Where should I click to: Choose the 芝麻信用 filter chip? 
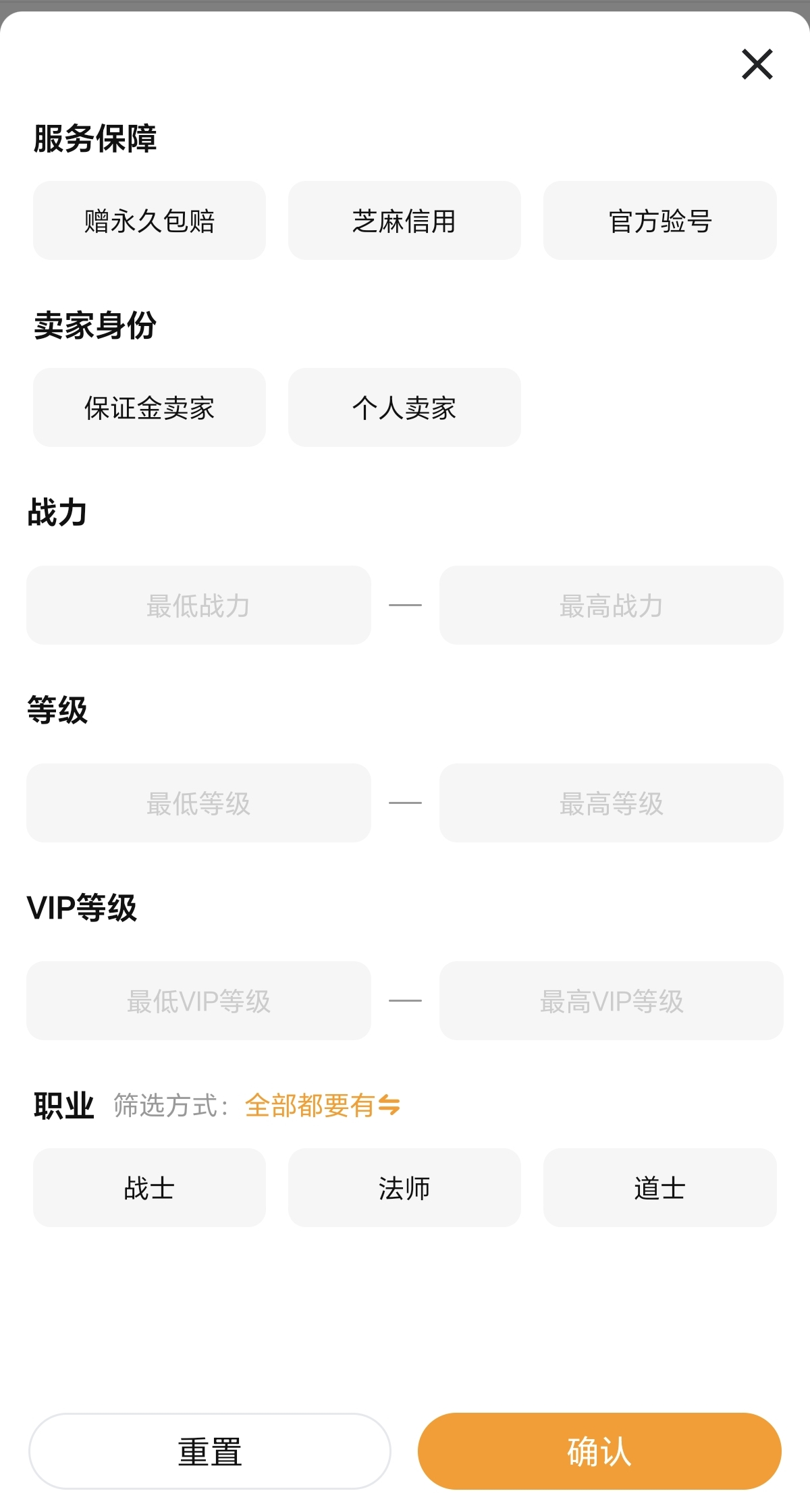(x=404, y=221)
